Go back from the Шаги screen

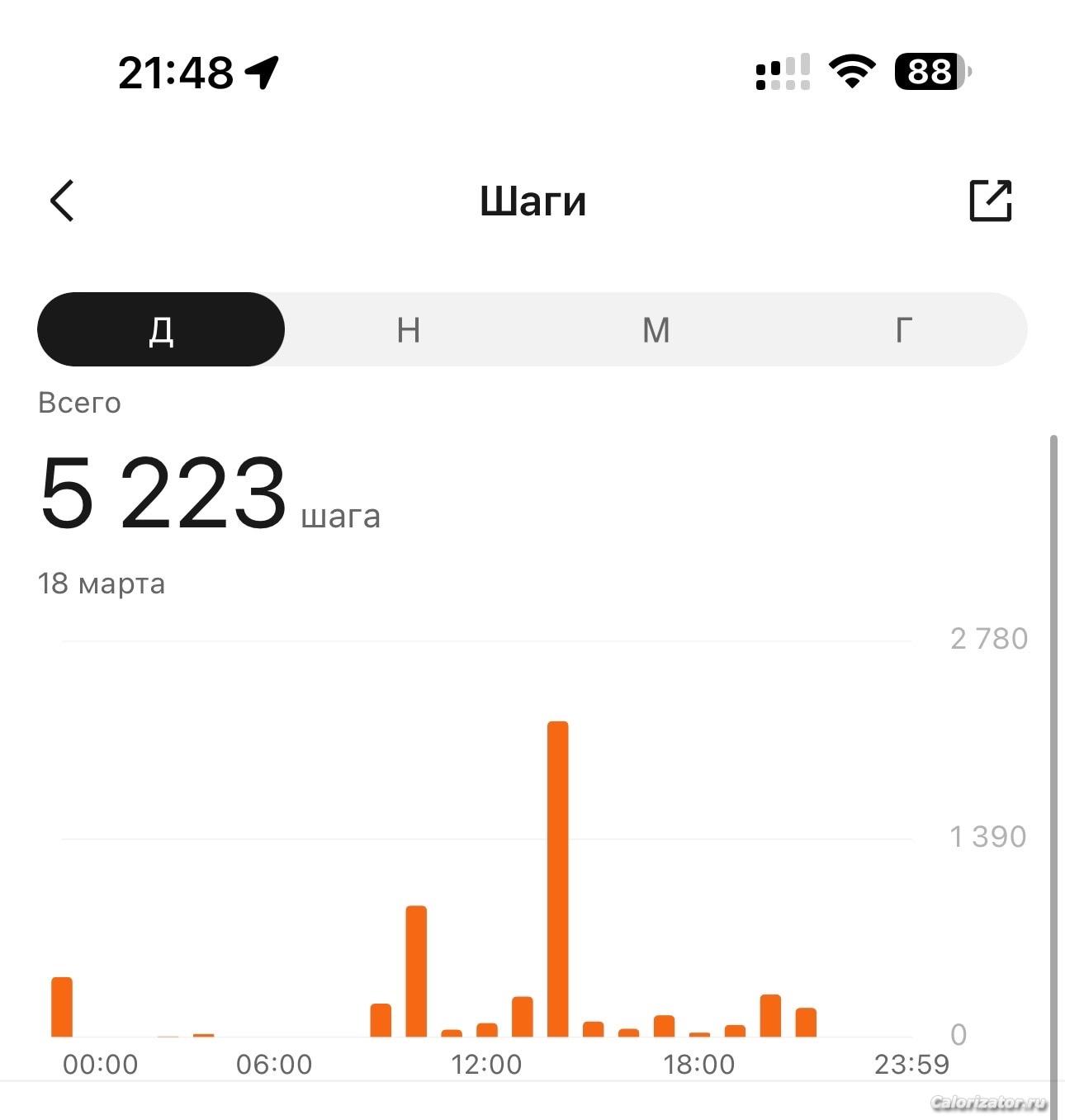point(63,201)
